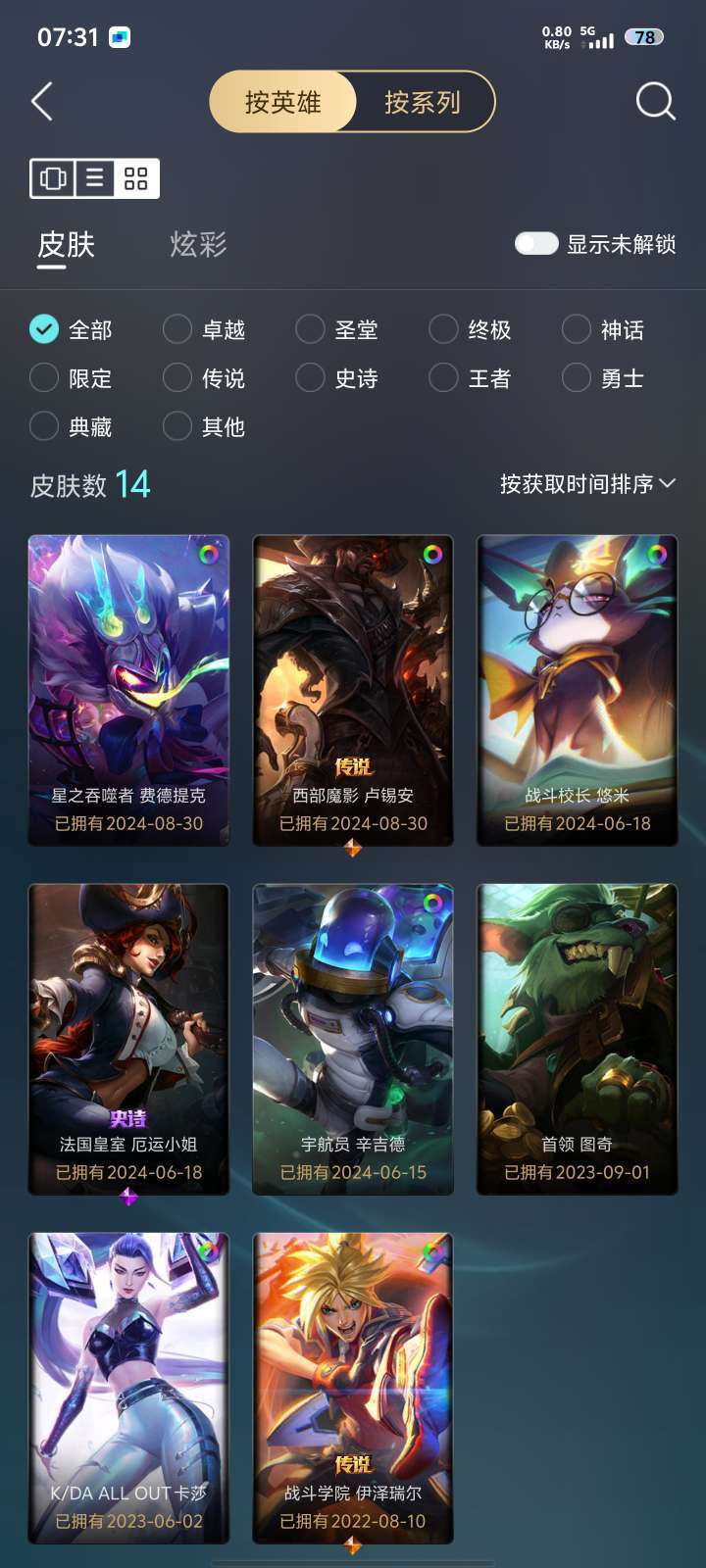Image resolution: width=706 pixels, height=1568 pixels.
Task: Switch to the 按系列 segment
Action: [423, 102]
